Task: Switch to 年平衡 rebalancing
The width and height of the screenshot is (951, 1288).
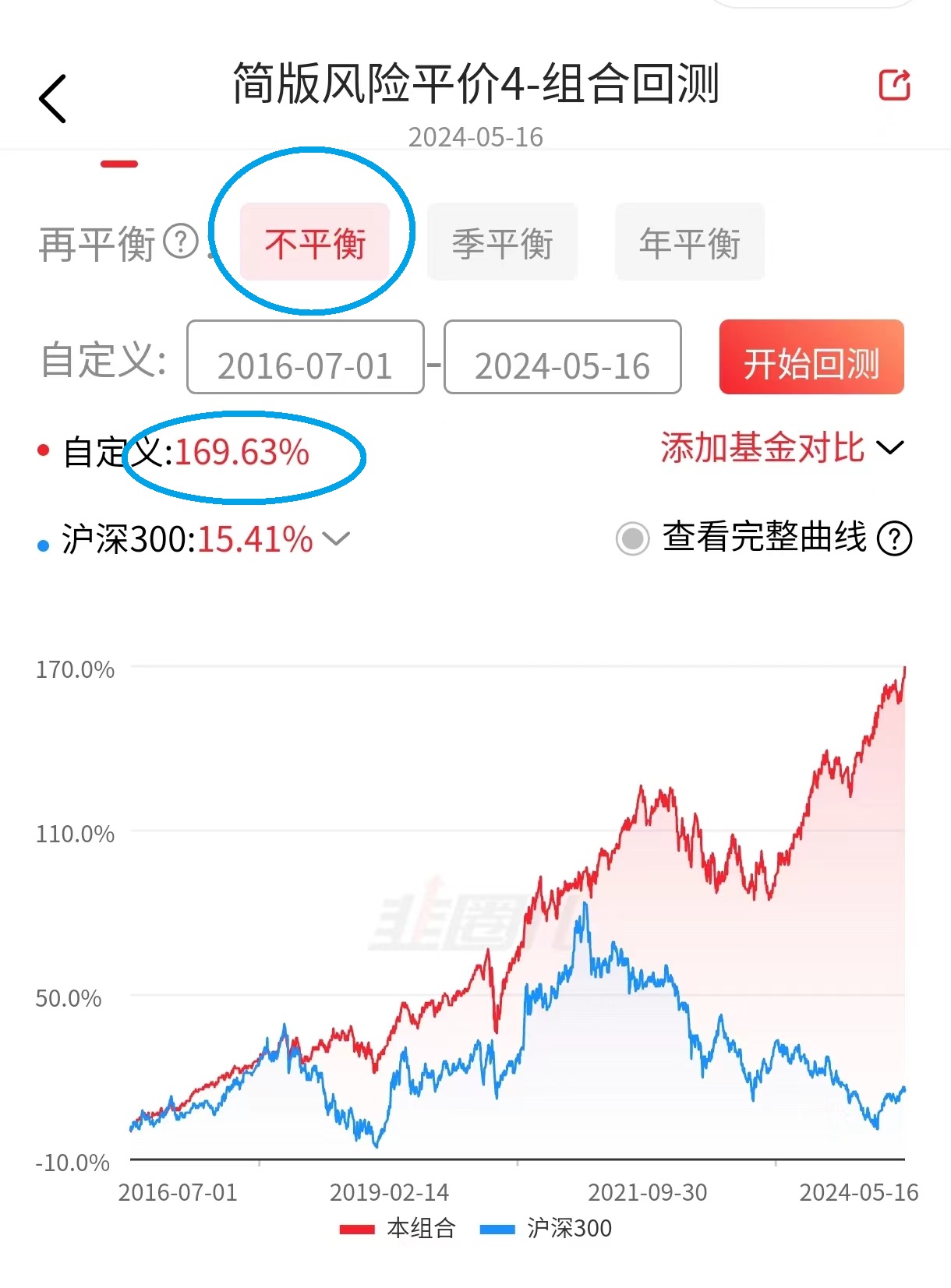Action: (690, 242)
